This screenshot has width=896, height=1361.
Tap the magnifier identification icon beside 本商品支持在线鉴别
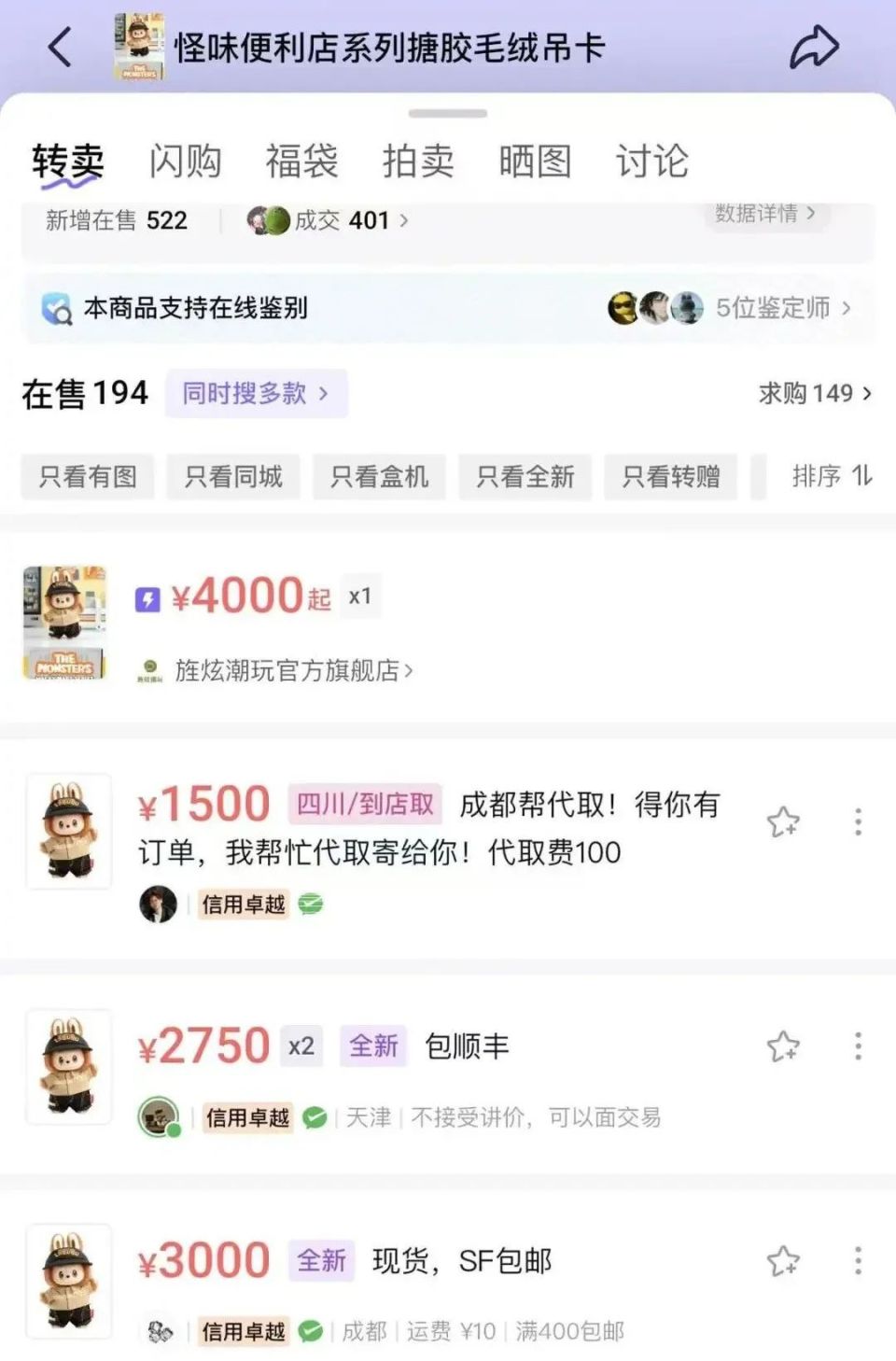[x=57, y=308]
